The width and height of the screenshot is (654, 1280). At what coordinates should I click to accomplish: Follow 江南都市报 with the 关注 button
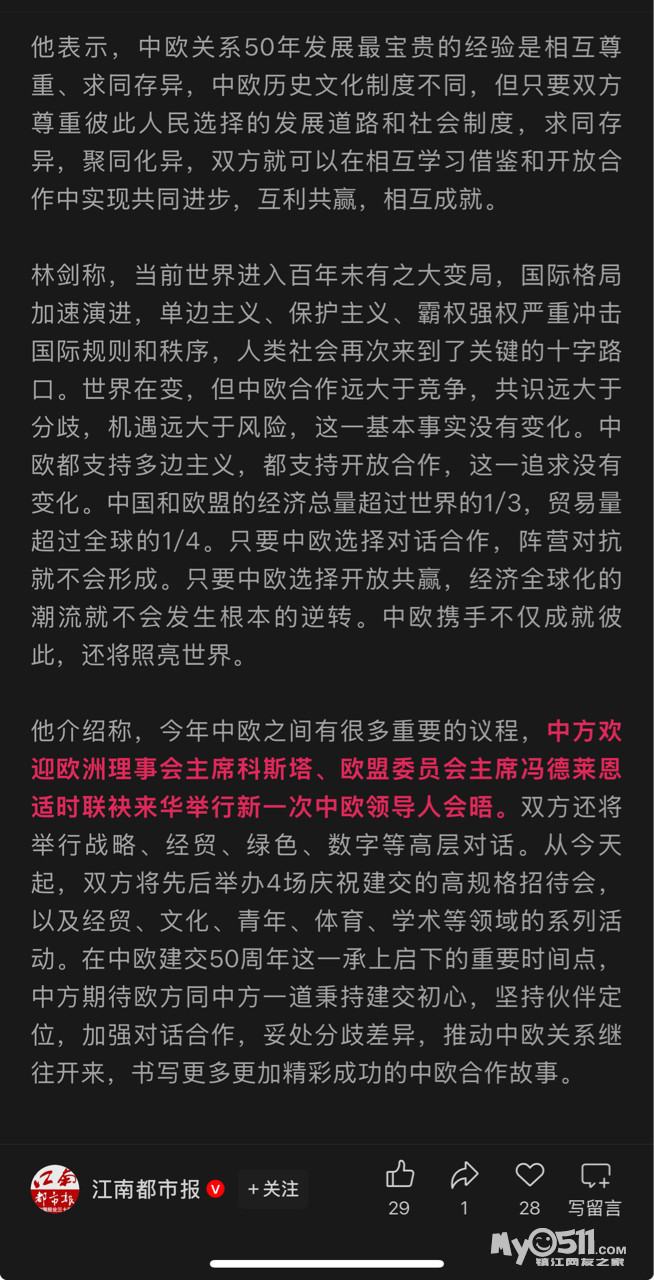pos(273,1189)
